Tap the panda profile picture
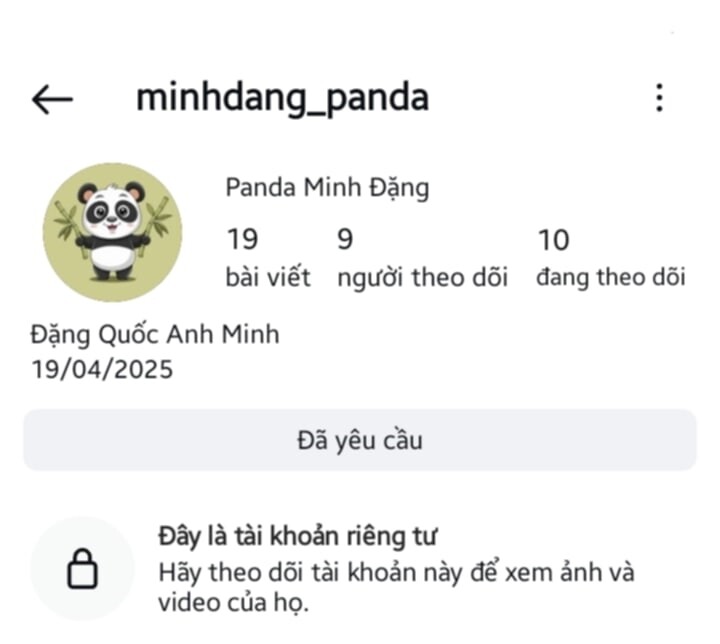 [x=112, y=232]
